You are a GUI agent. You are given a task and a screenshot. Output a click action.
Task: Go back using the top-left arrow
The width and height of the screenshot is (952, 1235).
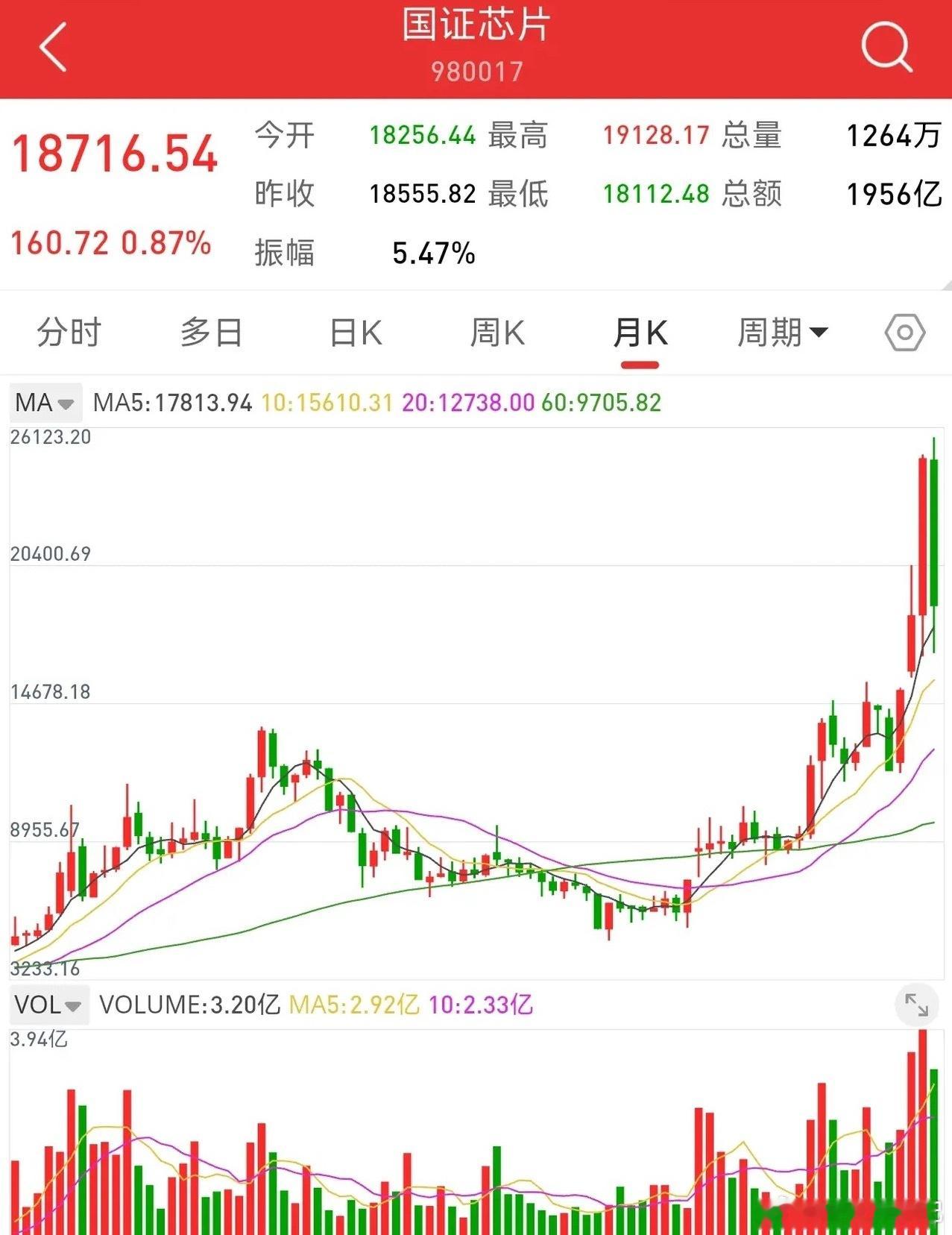[x=53, y=47]
